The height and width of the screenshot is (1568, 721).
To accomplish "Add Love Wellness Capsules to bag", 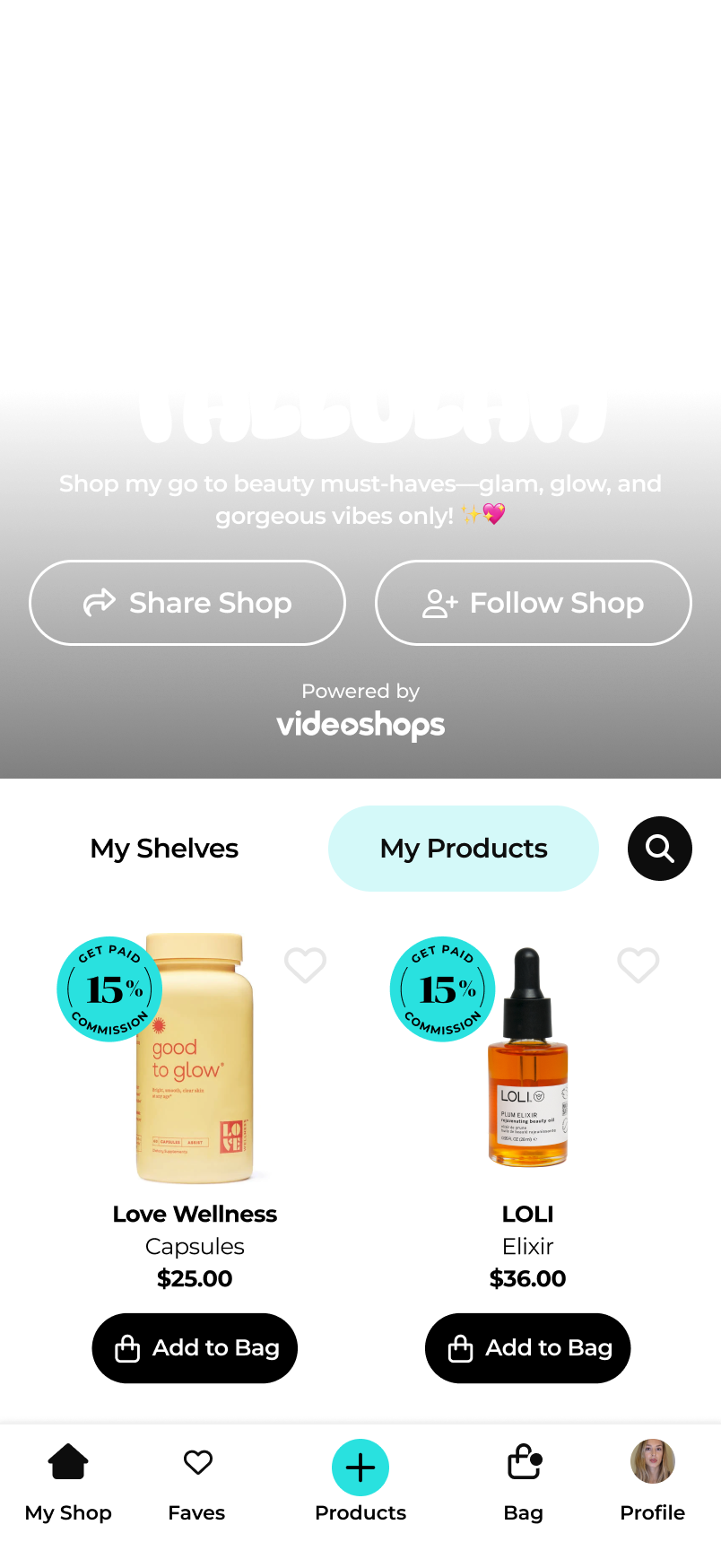I will tap(195, 1348).
